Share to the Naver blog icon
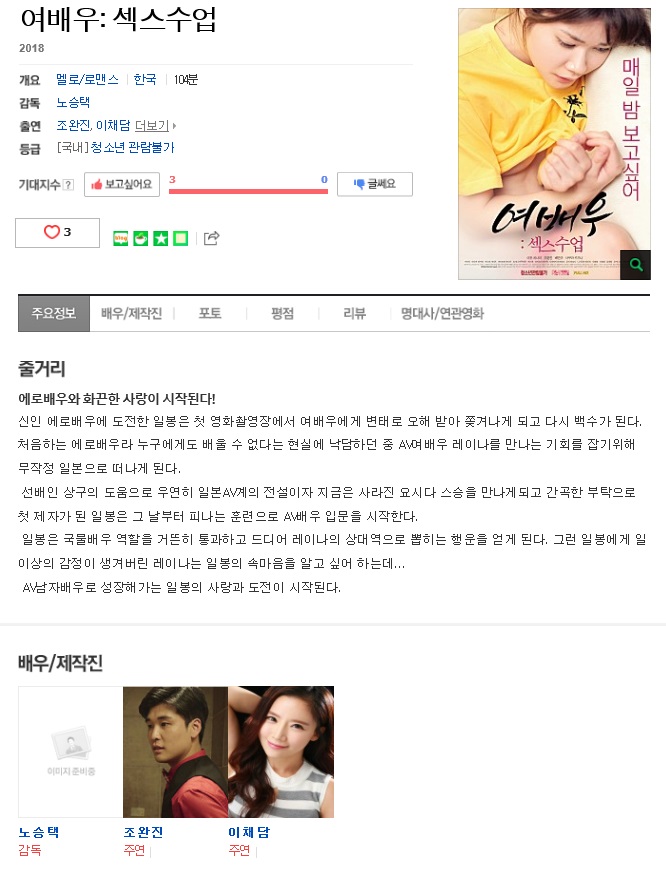The image size is (666, 872). click(121, 238)
